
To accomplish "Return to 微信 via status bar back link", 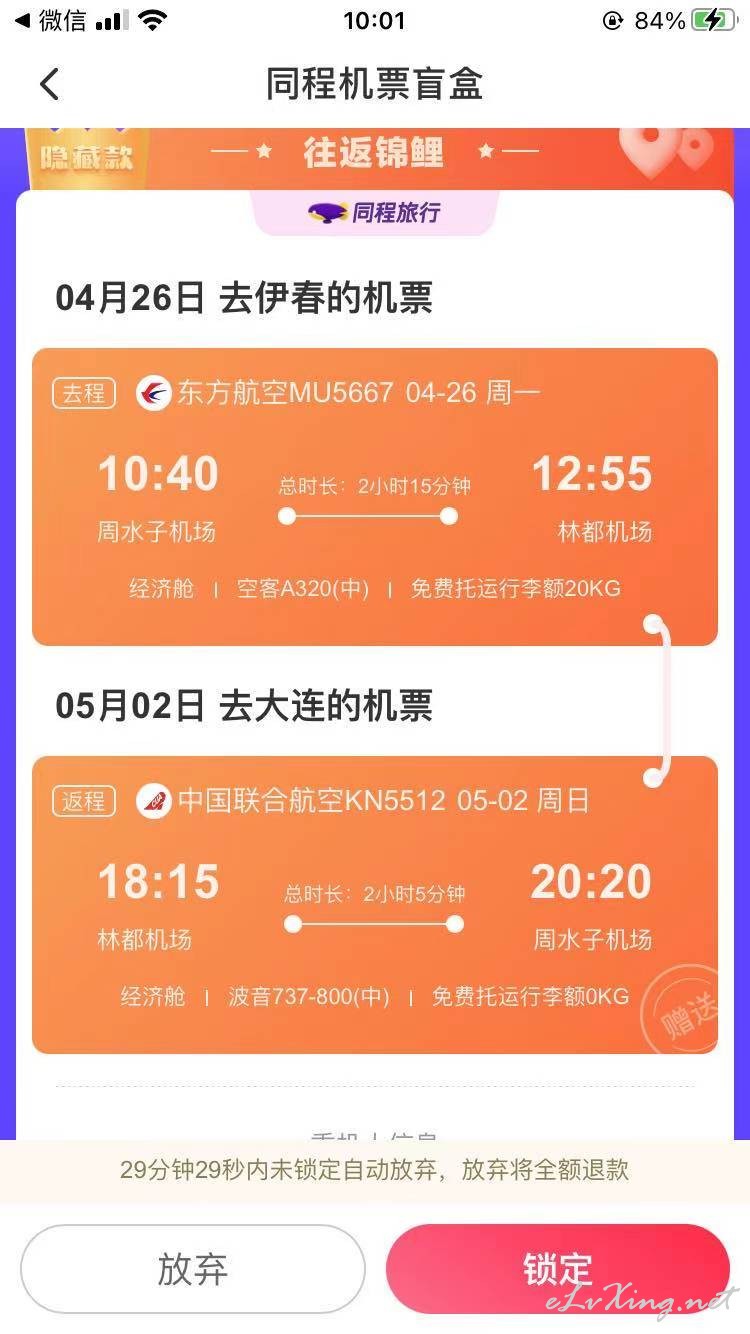I will (50, 21).
